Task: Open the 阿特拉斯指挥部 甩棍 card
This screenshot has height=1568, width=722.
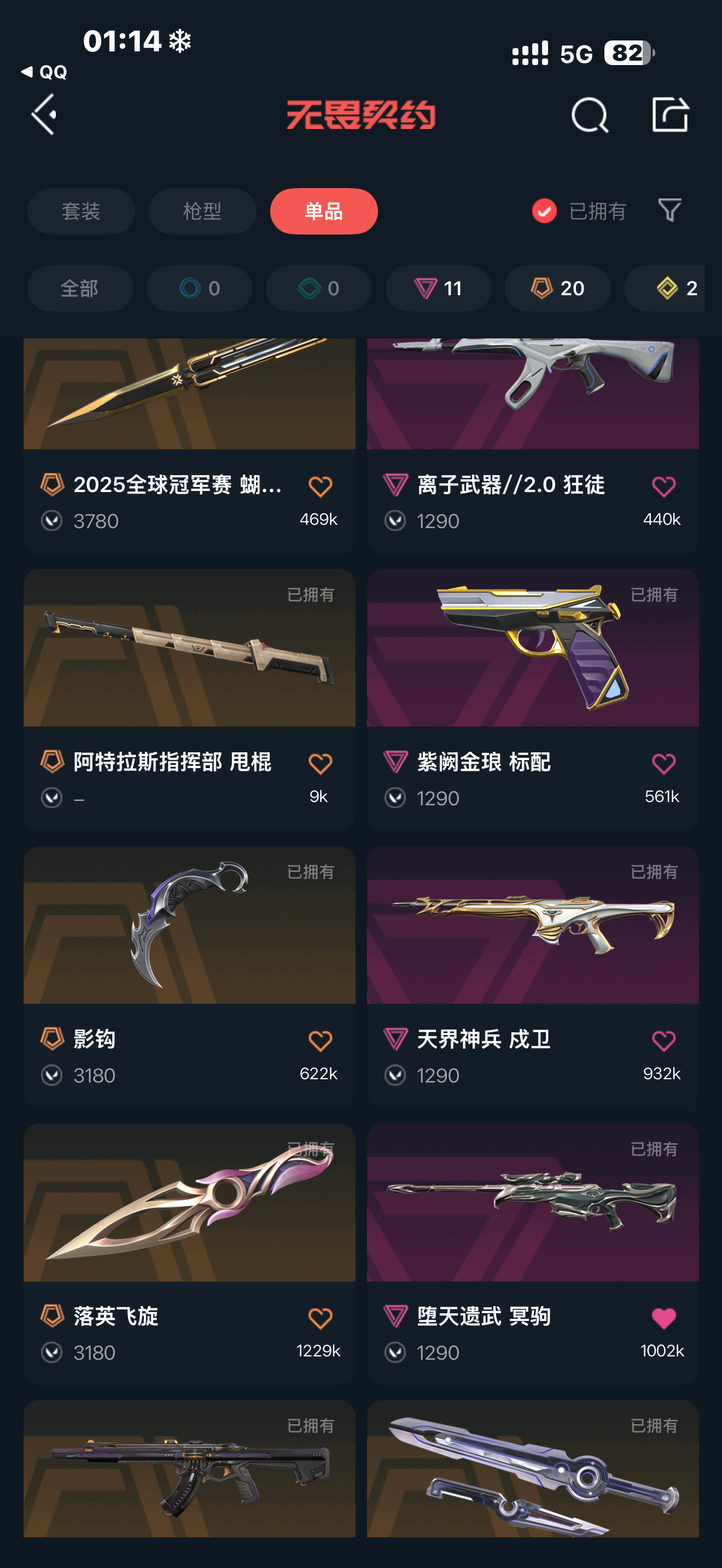Action: [189, 699]
